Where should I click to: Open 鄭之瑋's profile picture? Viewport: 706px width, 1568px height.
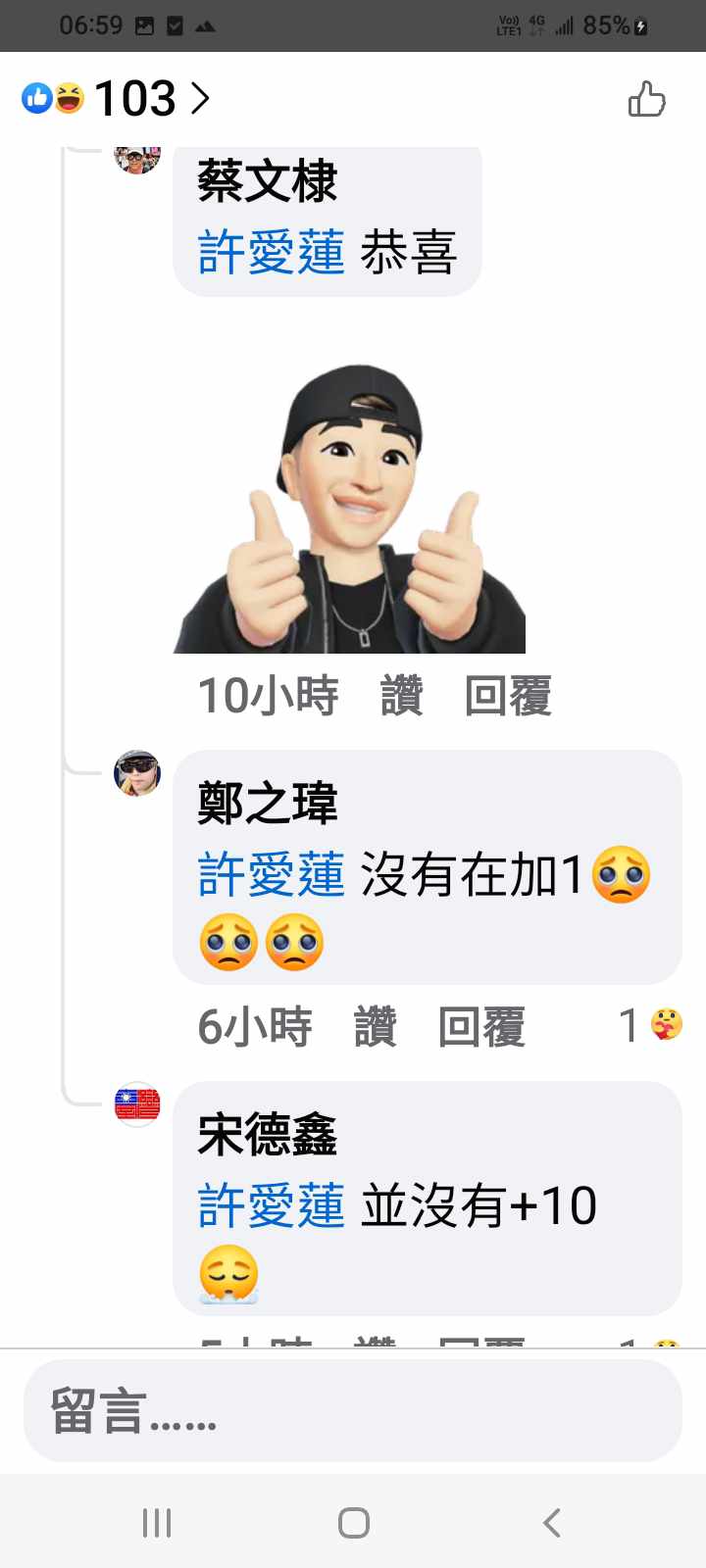[137, 773]
